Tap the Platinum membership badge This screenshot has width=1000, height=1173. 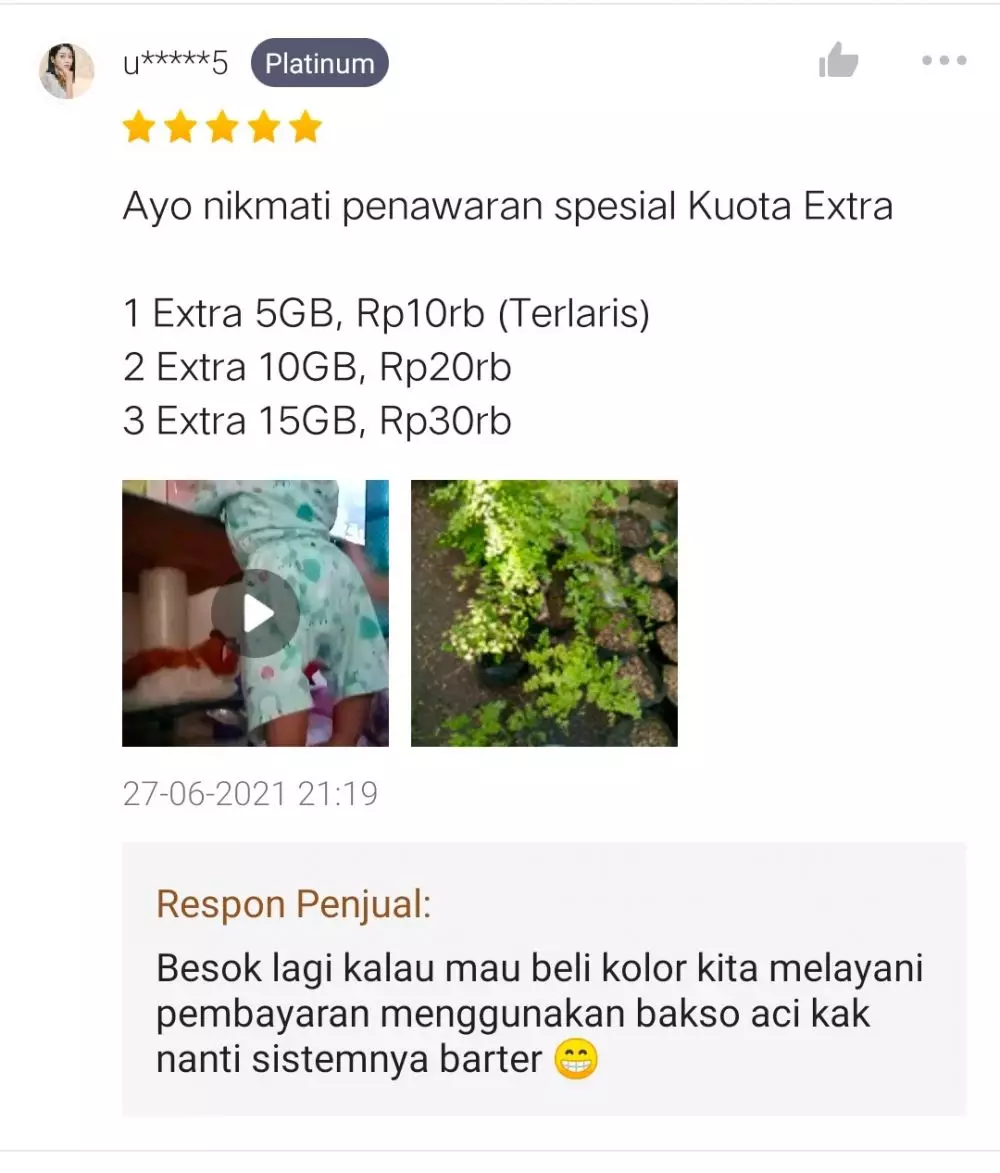319,63
